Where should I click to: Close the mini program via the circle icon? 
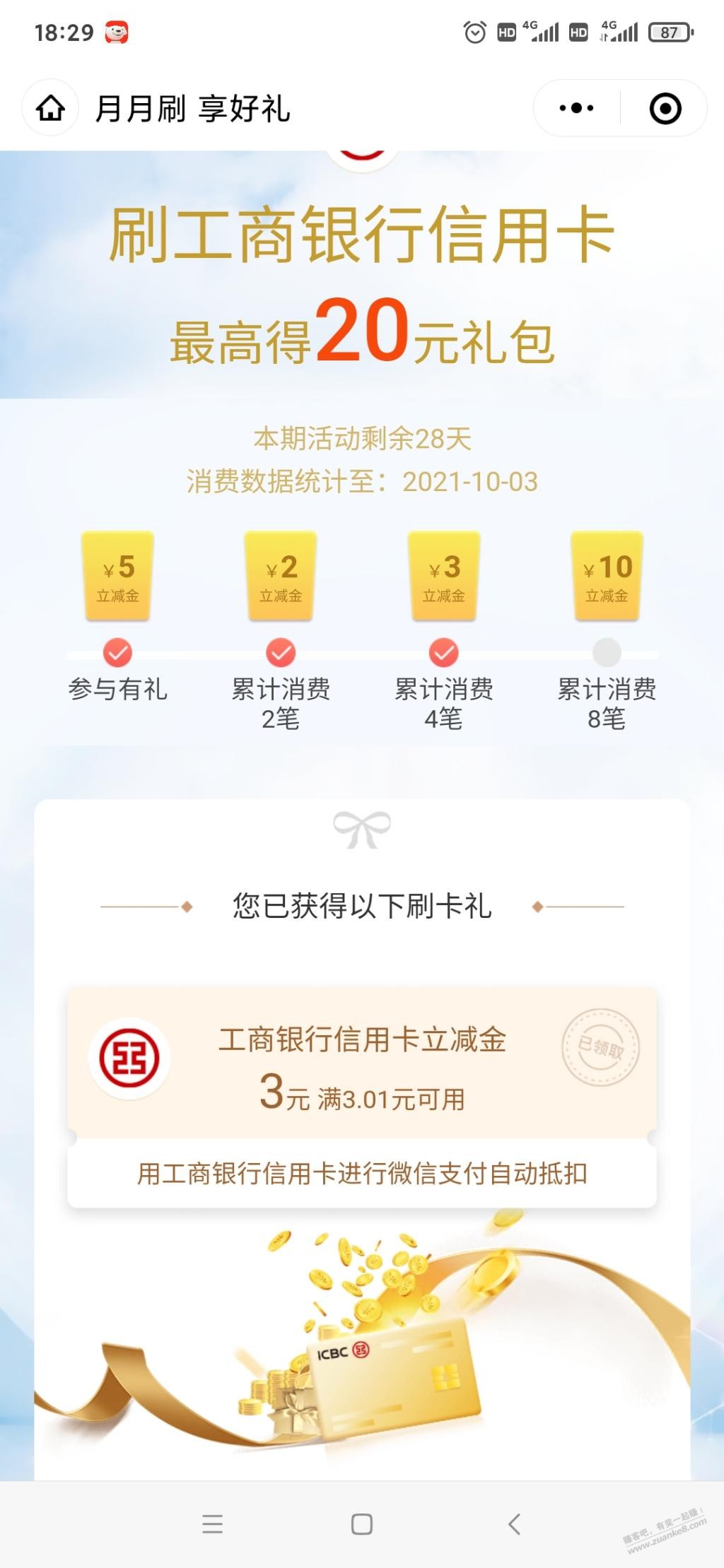pyautogui.click(x=665, y=109)
